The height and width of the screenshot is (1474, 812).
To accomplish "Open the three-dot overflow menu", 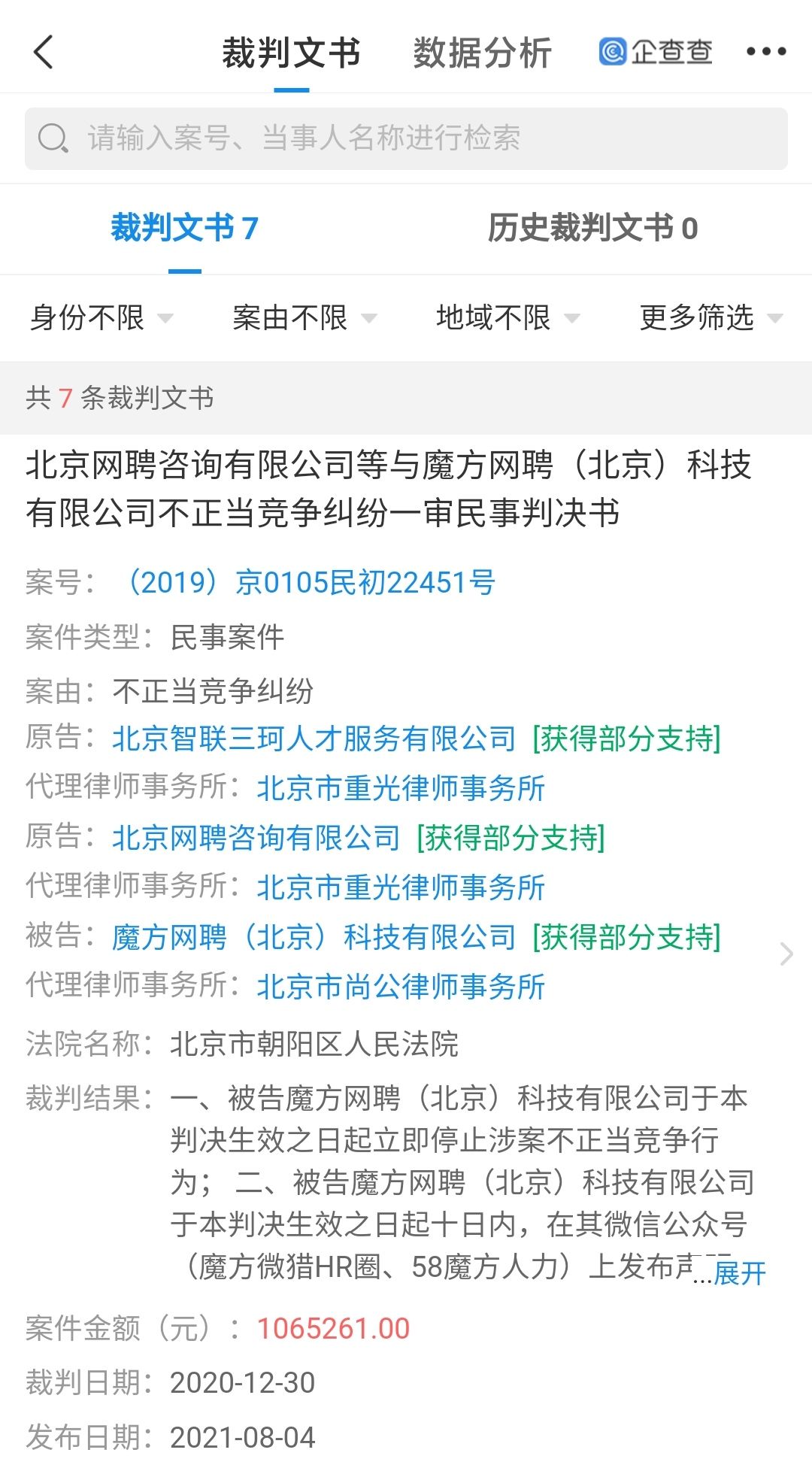I will pos(765,52).
